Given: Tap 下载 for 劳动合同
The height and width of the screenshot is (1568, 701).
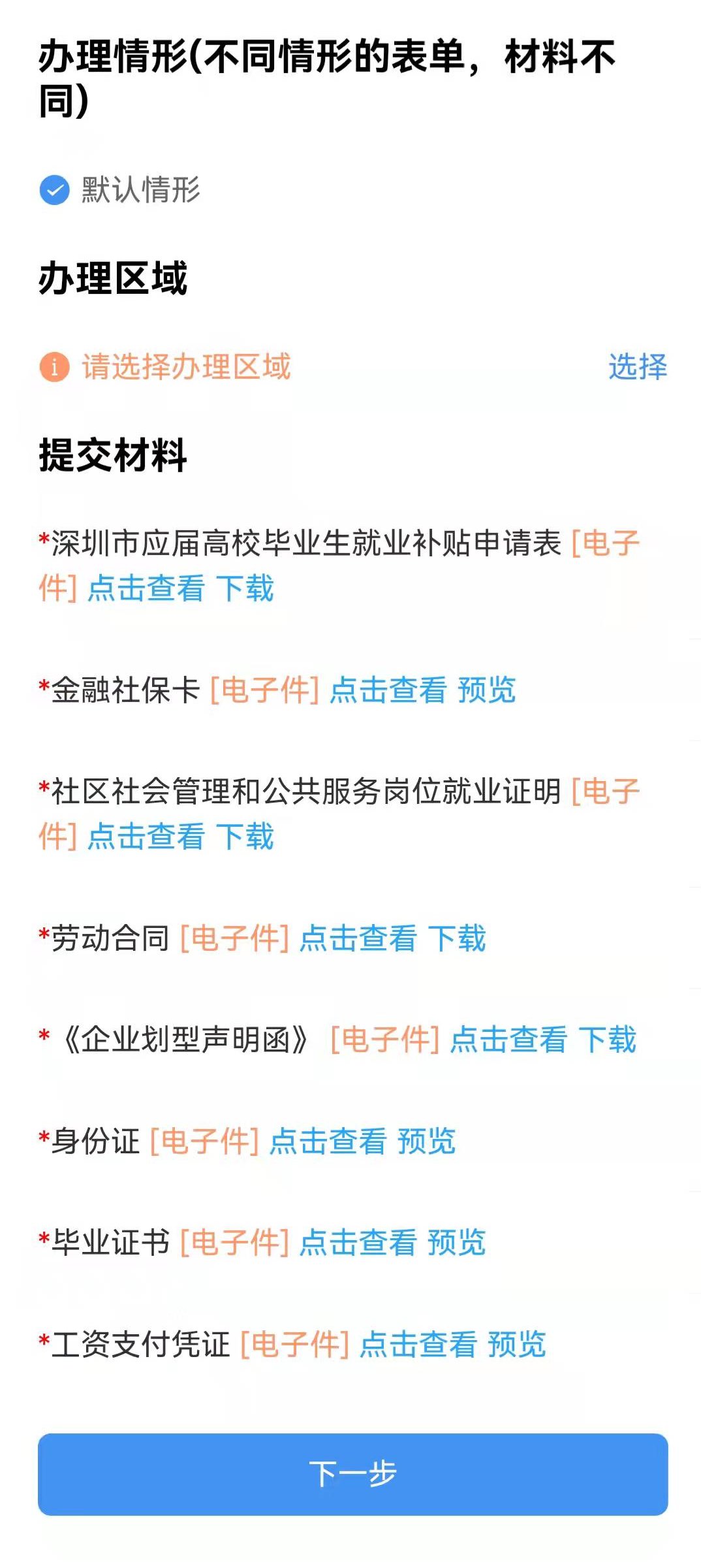Looking at the screenshot, I should pyautogui.click(x=457, y=938).
